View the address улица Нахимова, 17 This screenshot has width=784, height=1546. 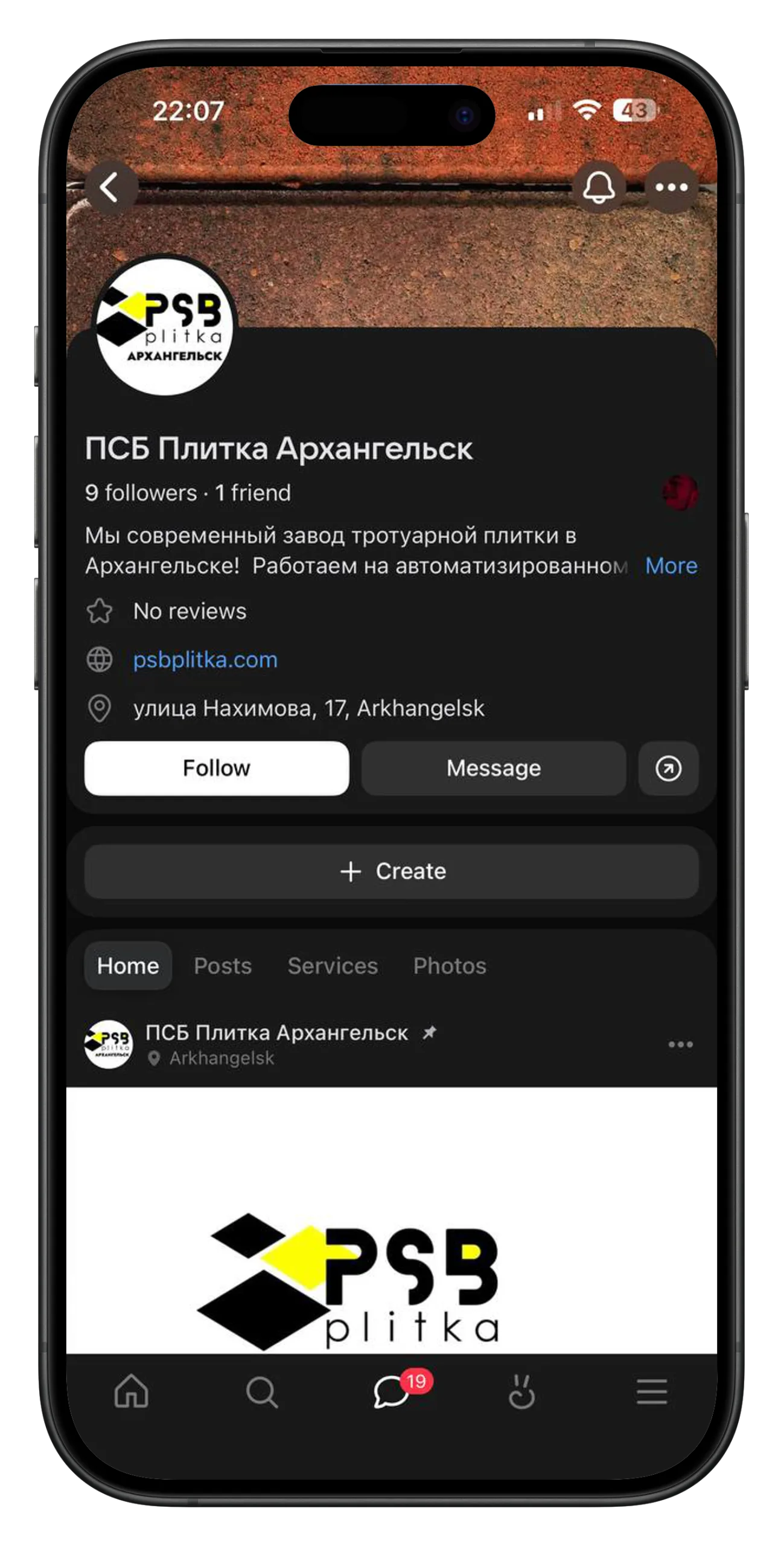pos(308,708)
